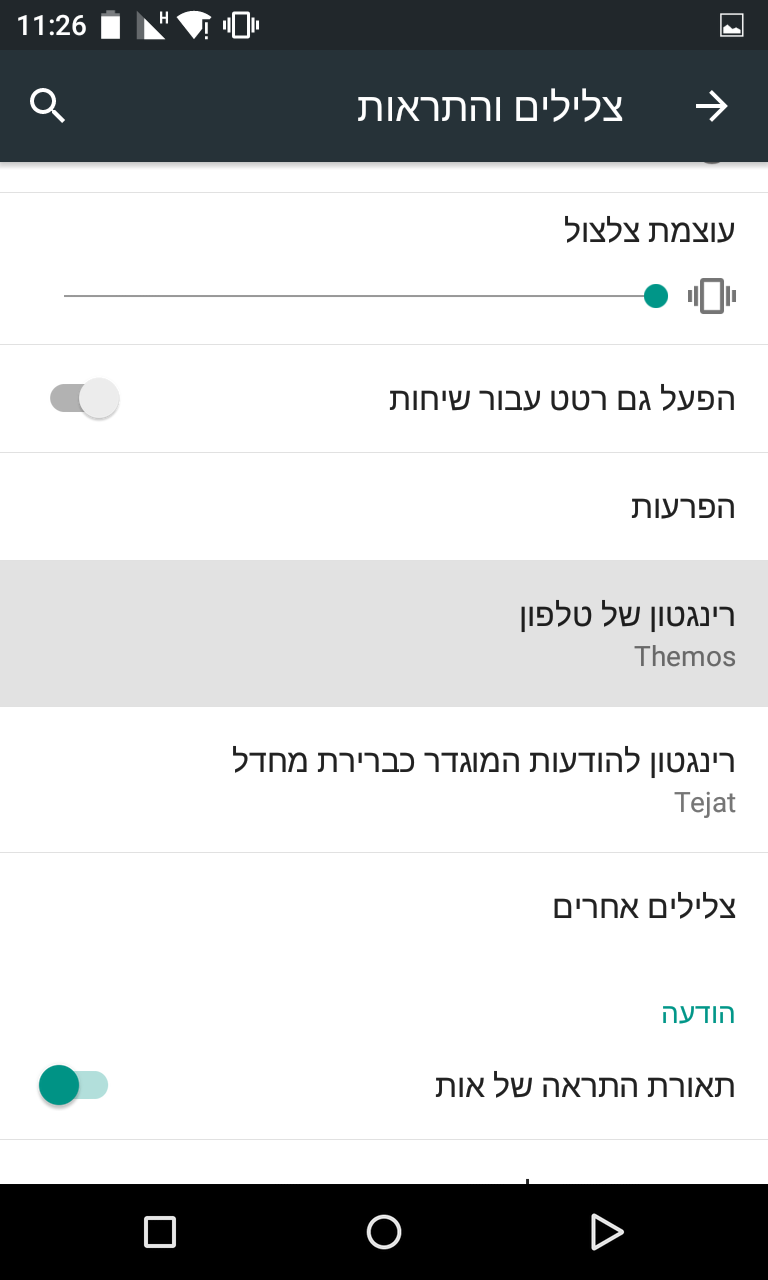
Task: Tap the Tejat notification sound label
Action: point(707,802)
